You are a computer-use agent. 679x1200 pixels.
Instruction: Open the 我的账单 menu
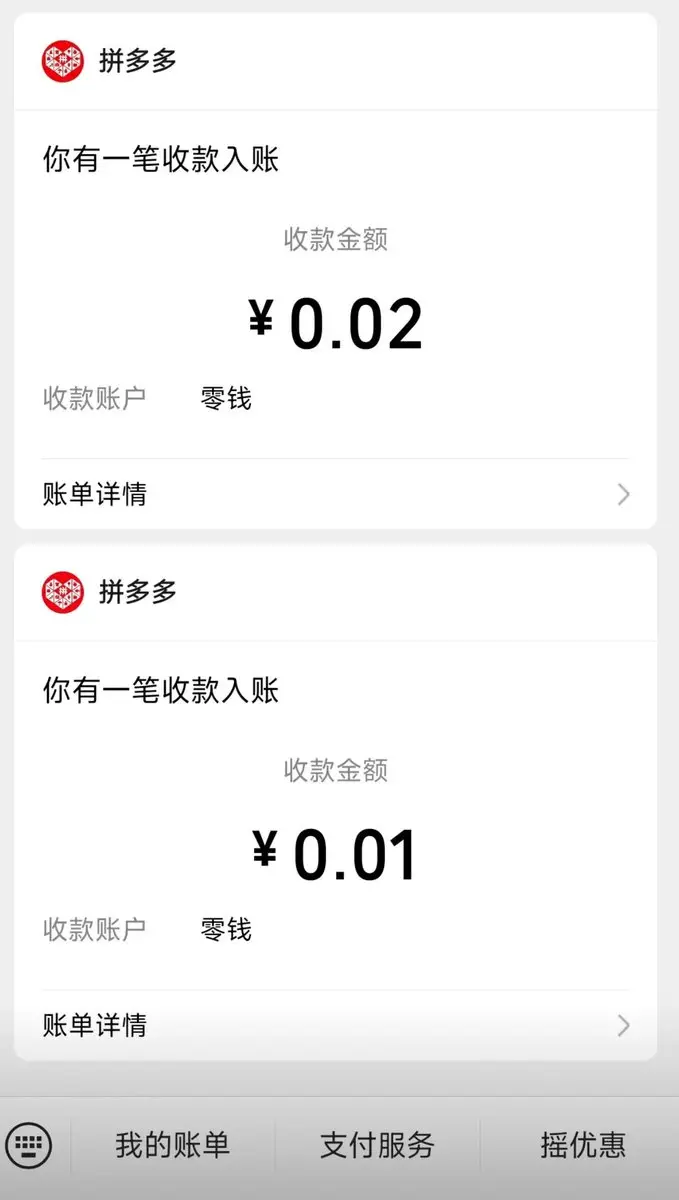point(172,1145)
